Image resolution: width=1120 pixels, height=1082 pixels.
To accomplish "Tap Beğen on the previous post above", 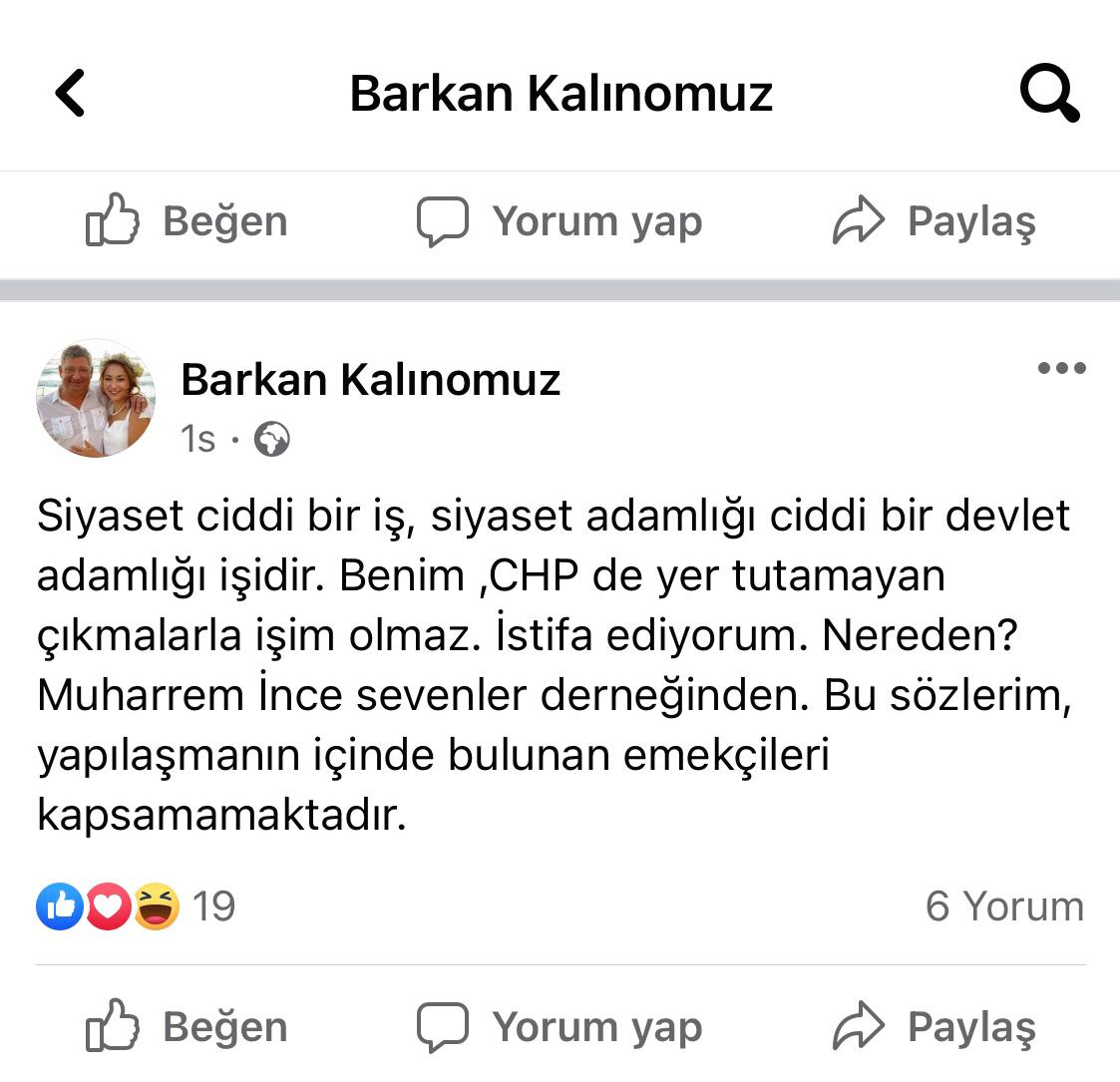I will pos(187,221).
